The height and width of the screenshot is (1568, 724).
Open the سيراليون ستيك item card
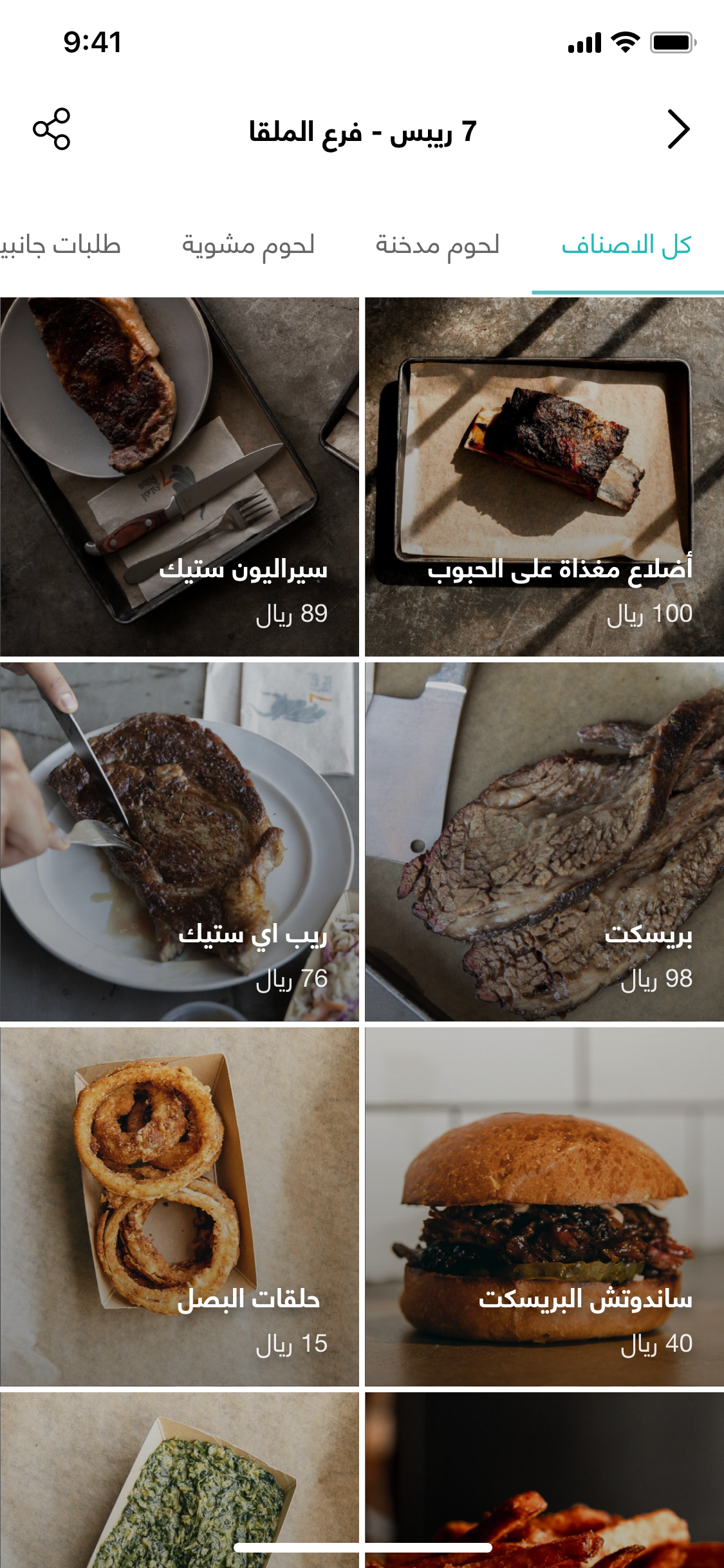pos(180,477)
